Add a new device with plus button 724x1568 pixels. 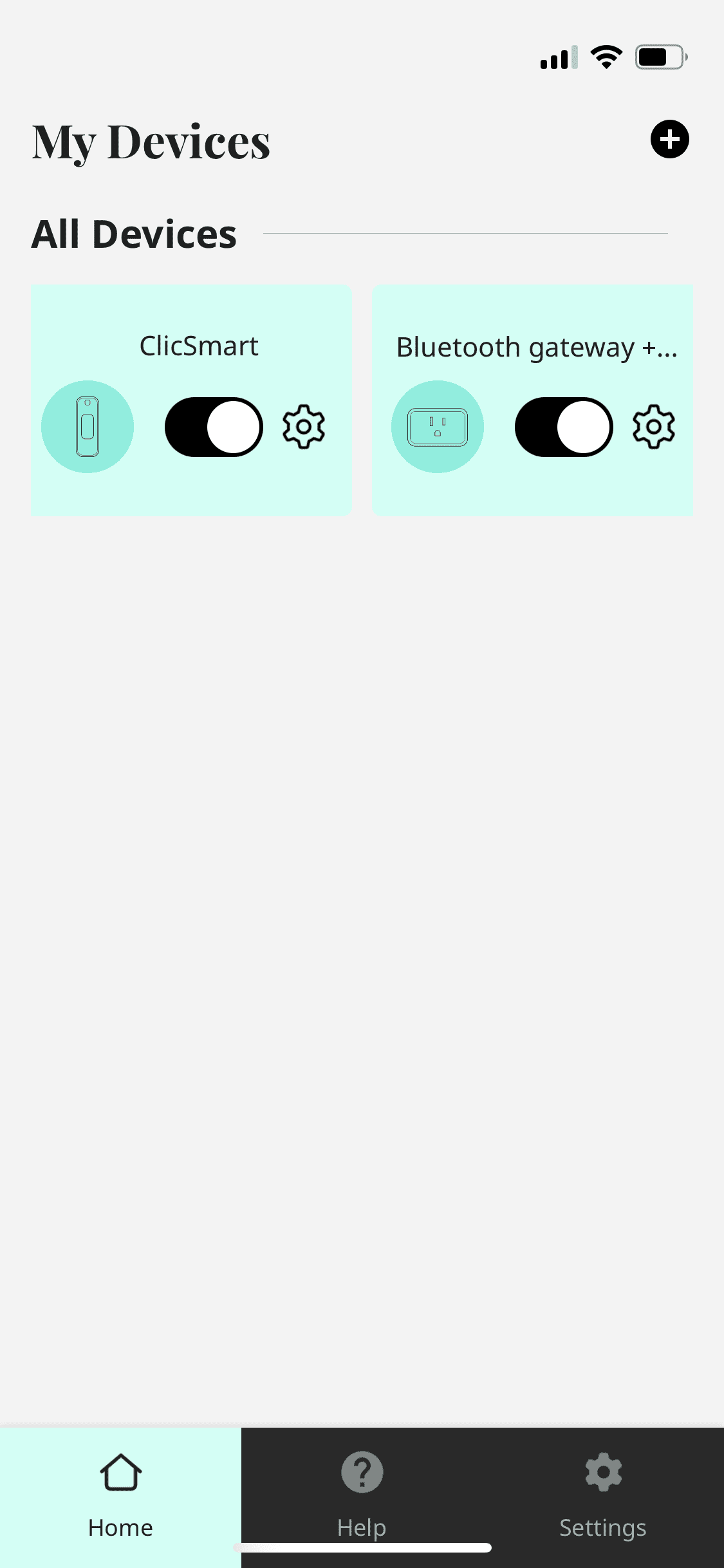(x=669, y=139)
